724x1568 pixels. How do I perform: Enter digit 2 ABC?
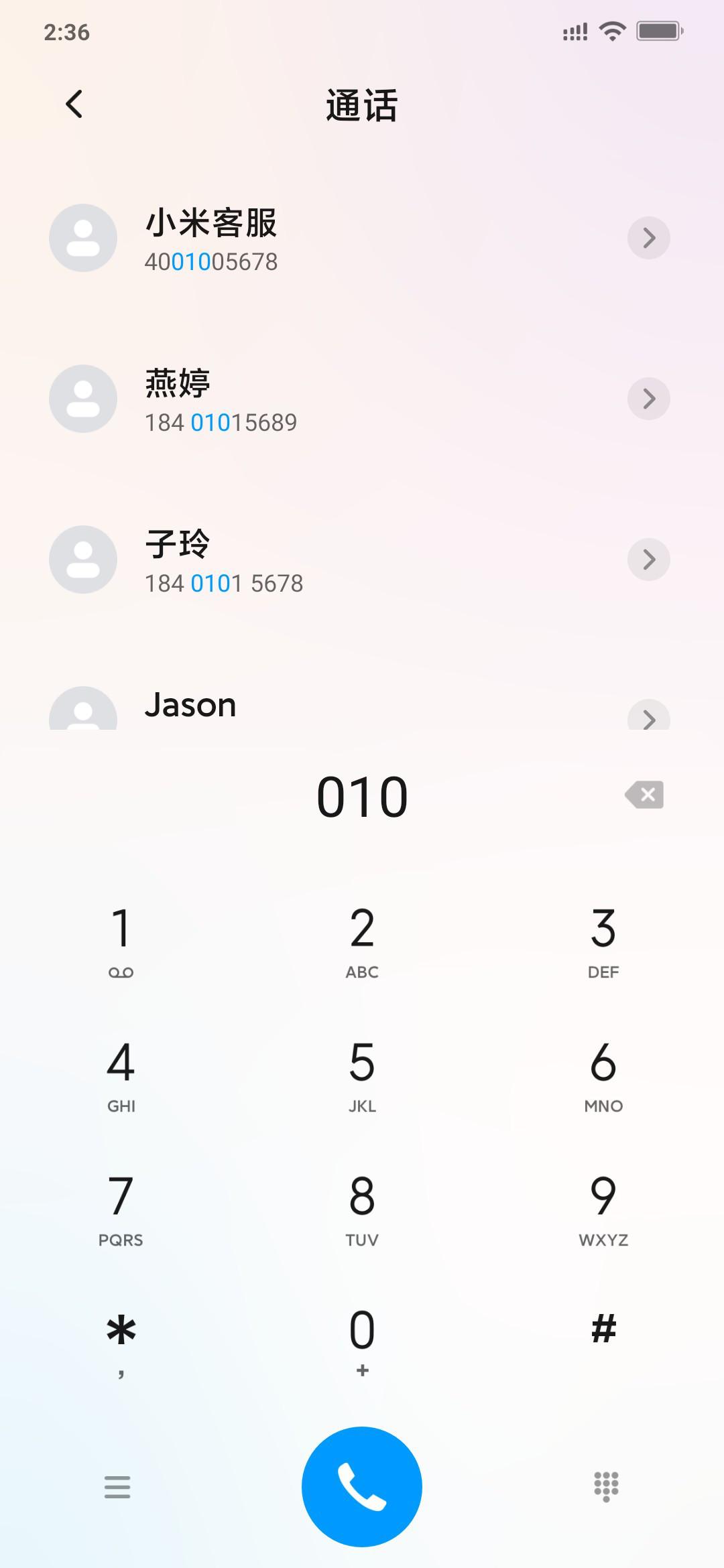coord(362,940)
